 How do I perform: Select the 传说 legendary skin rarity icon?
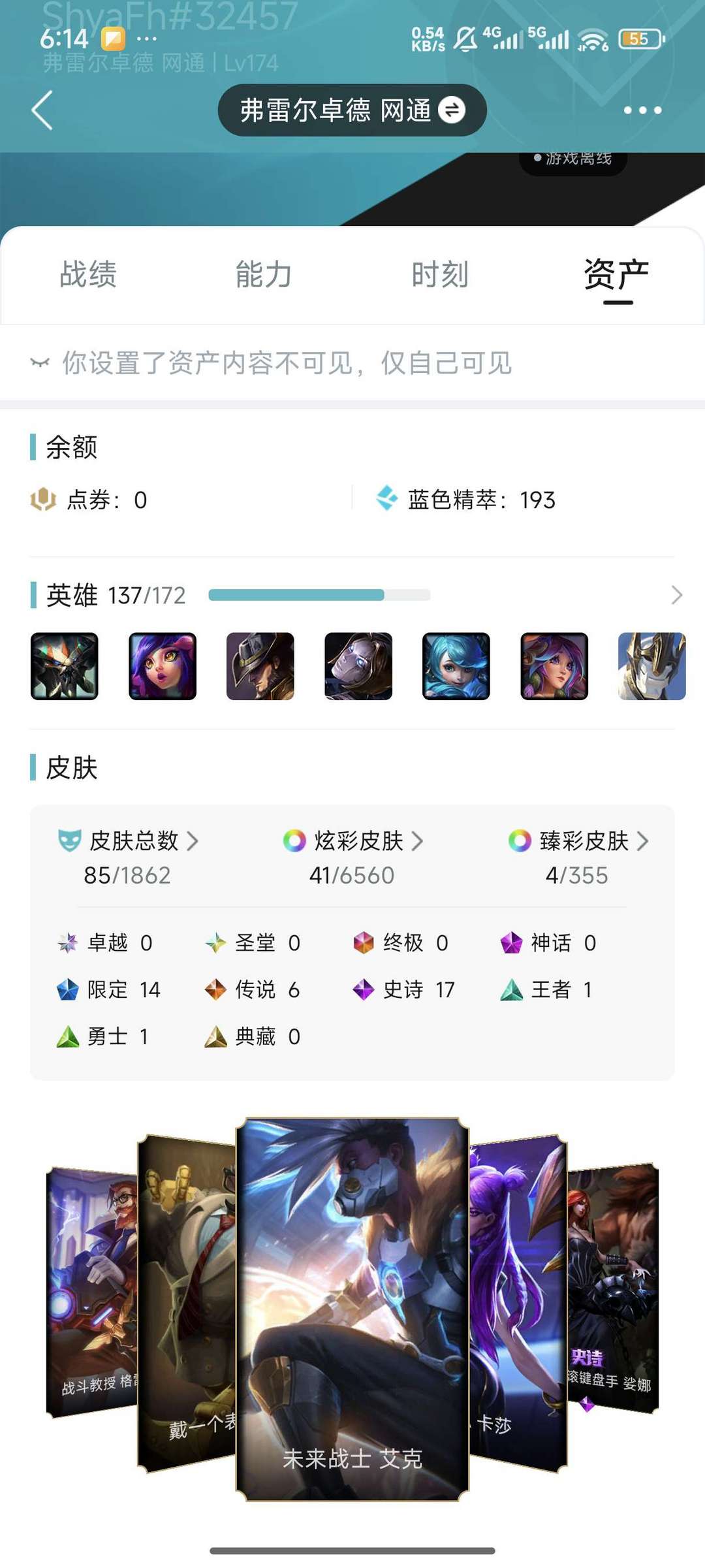[x=215, y=989]
